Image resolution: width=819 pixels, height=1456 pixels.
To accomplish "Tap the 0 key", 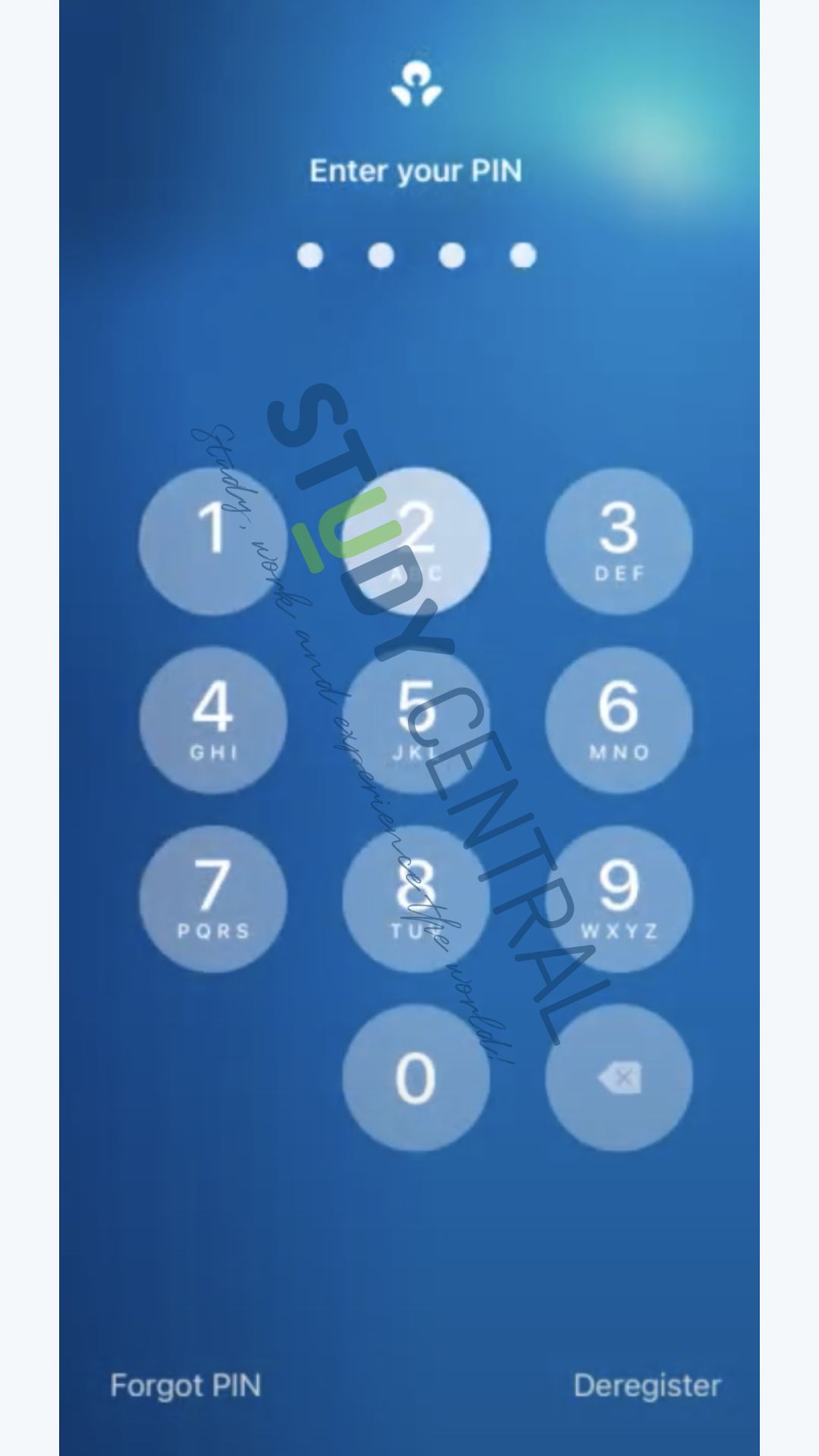I will (x=416, y=1078).
